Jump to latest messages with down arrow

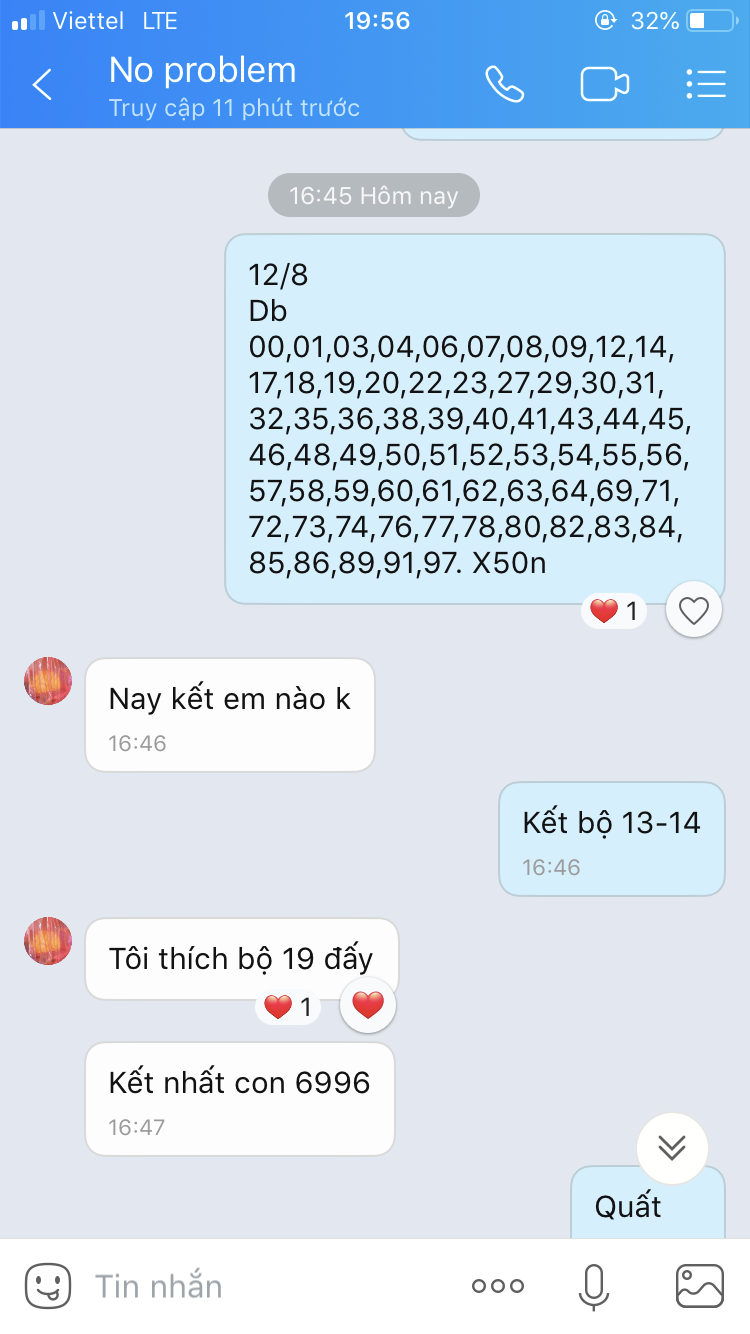(x=672, y=1148)
